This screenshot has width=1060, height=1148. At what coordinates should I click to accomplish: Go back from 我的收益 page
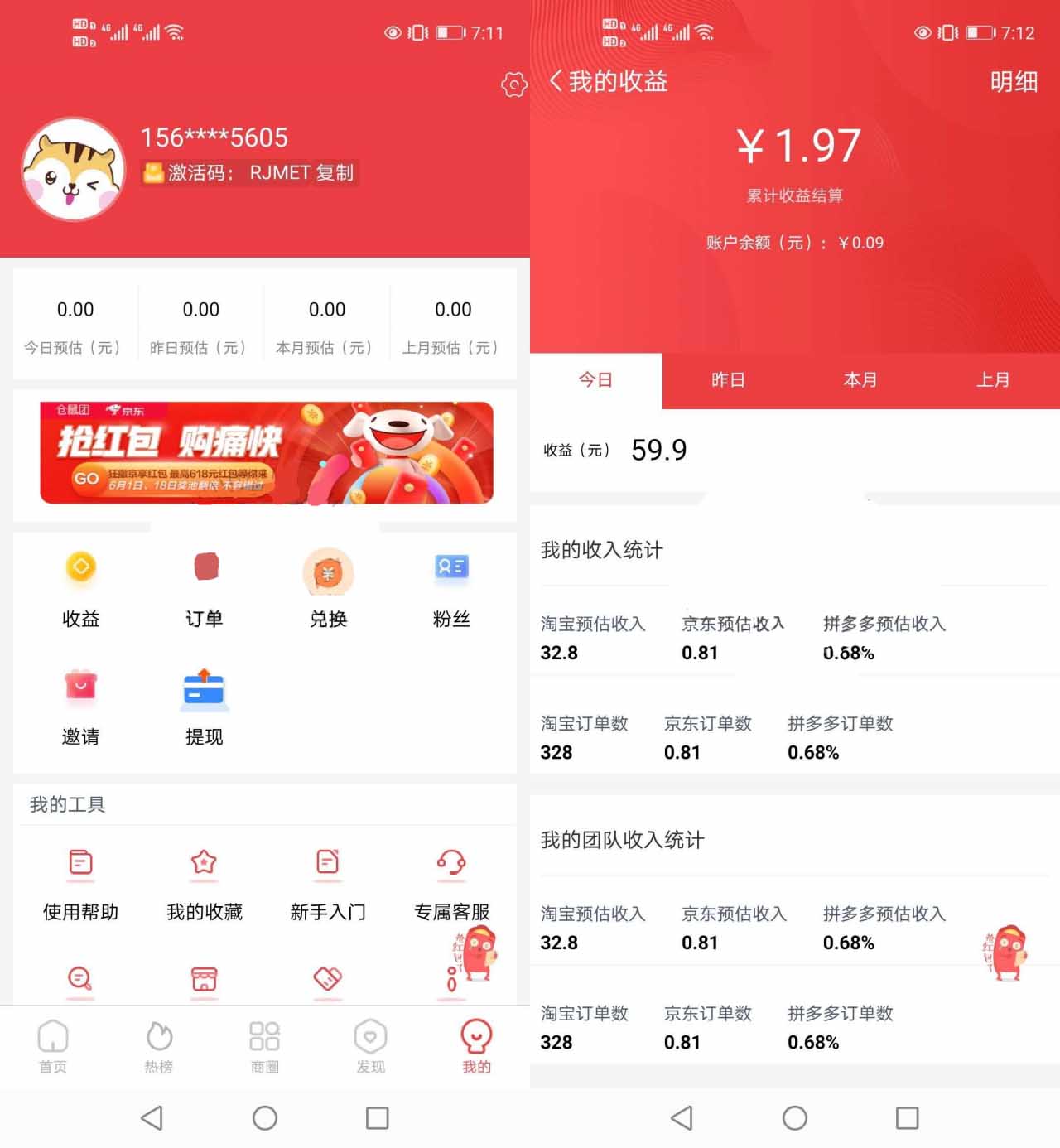556,81
